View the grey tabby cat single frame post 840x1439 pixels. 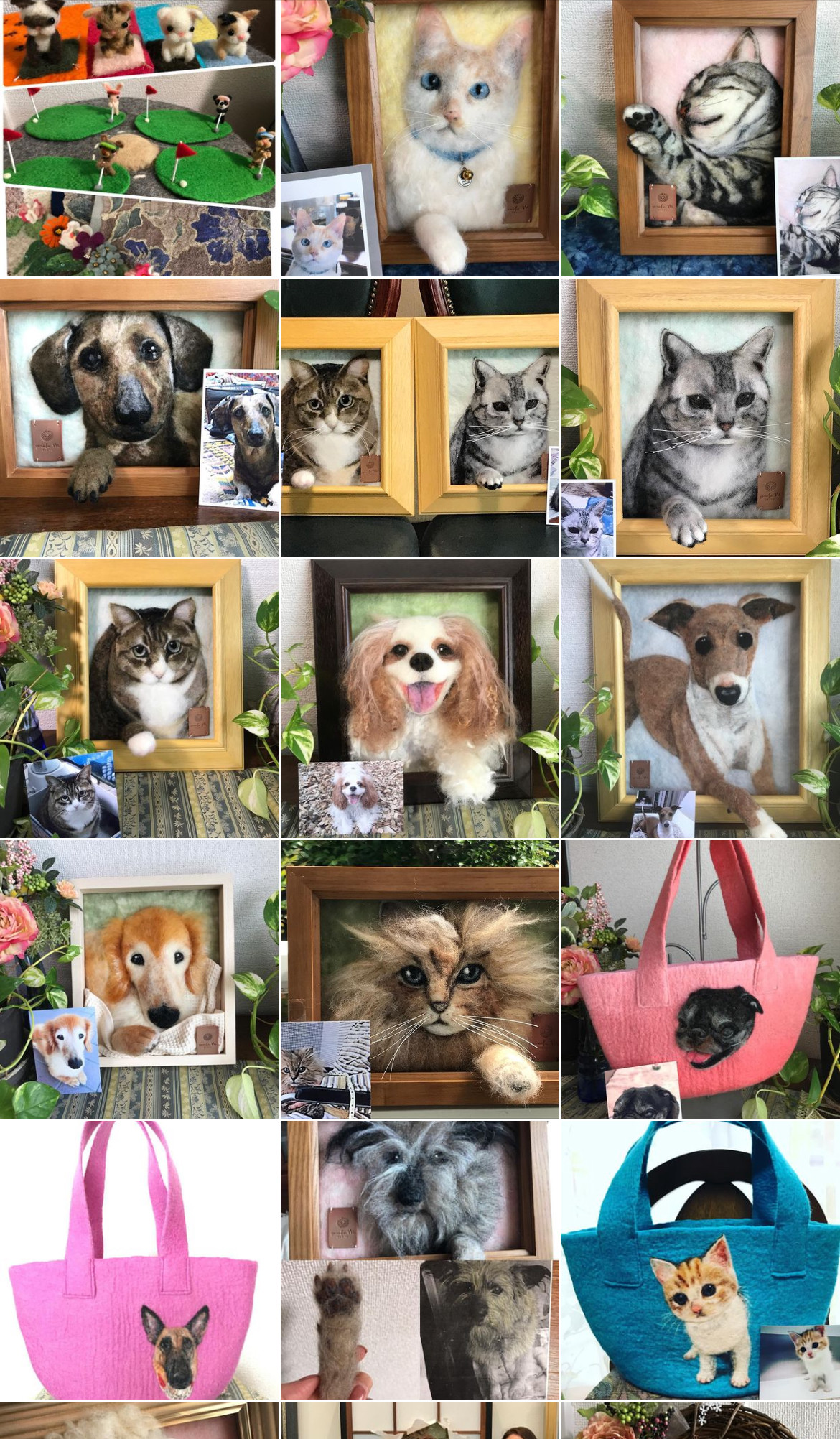[x=701, y=418]
